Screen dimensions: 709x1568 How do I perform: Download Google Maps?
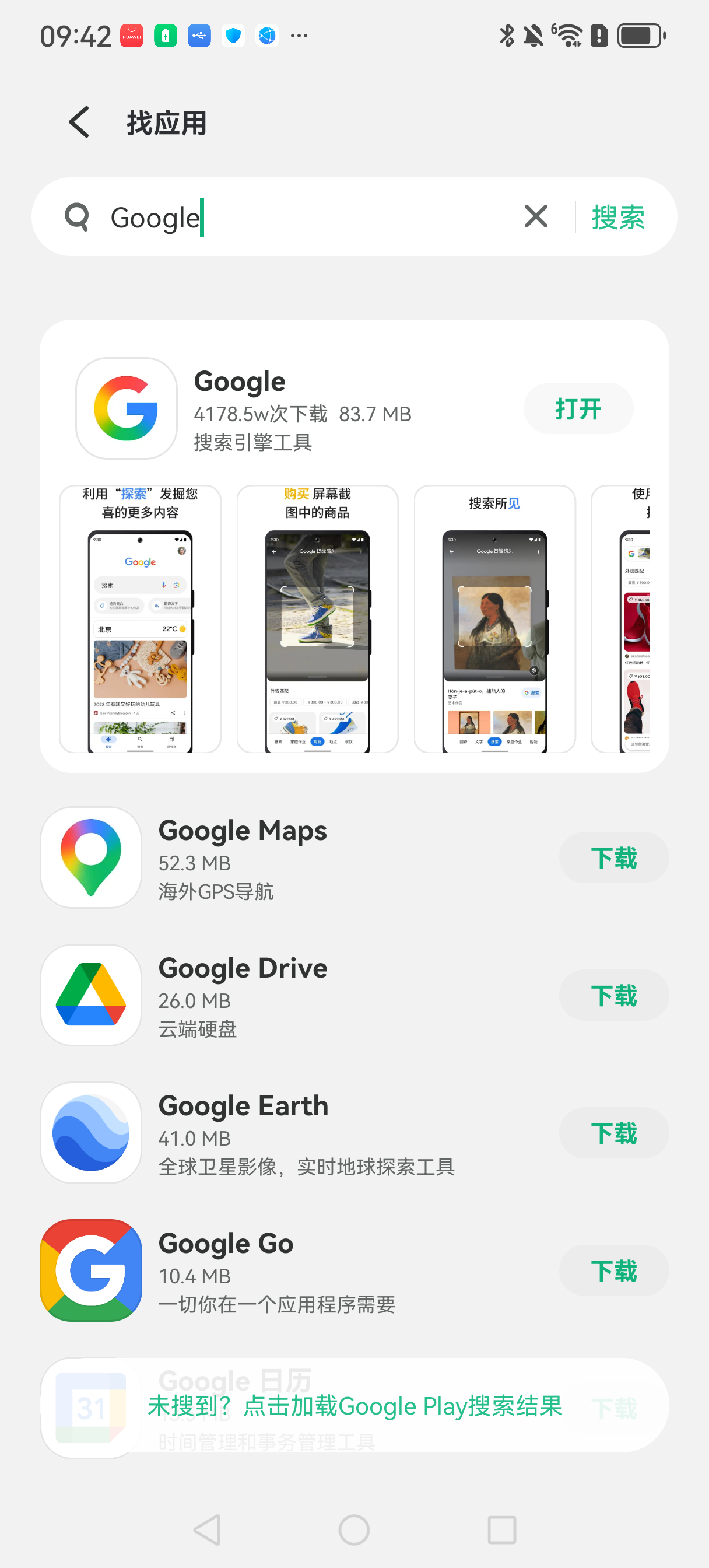pos(613,857)
